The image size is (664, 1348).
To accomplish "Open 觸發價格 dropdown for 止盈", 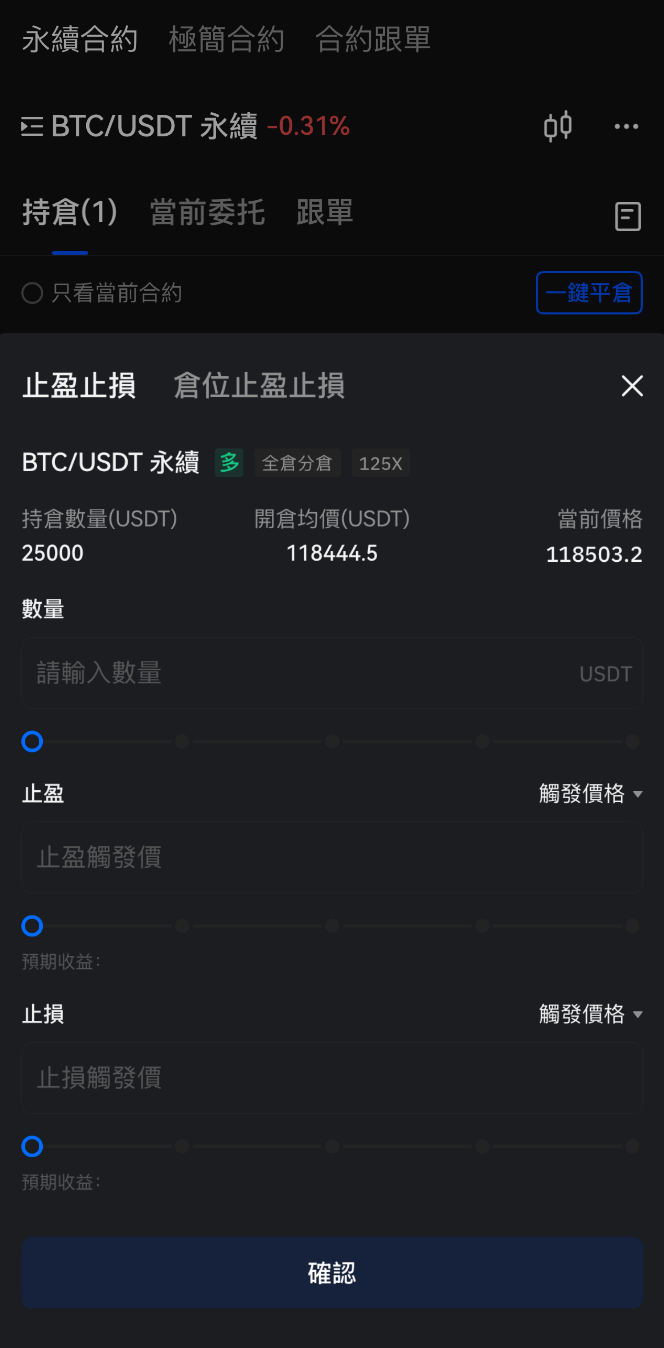I will tap(590, 794).
